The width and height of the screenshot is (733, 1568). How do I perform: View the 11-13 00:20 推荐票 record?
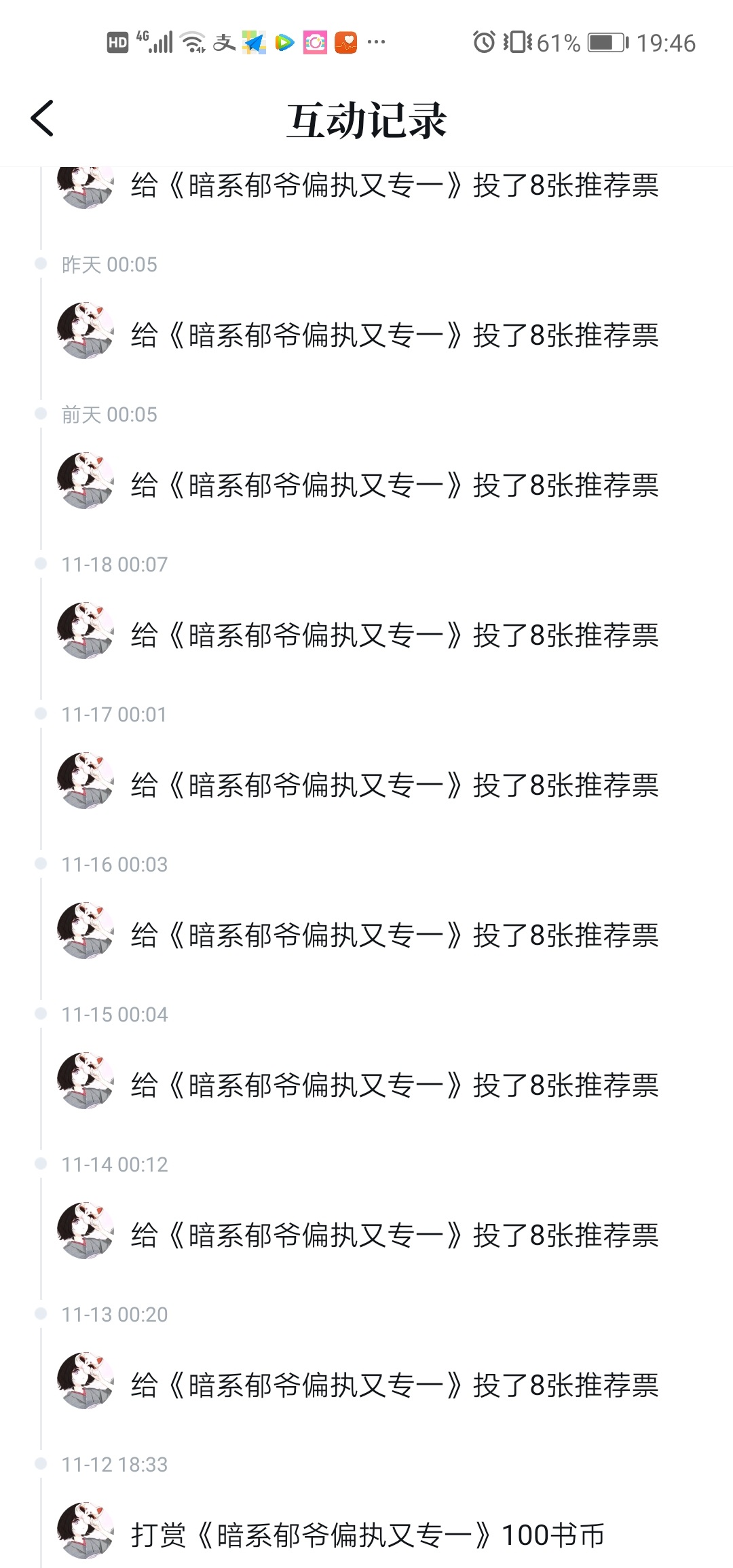[x=394, y=1385]
